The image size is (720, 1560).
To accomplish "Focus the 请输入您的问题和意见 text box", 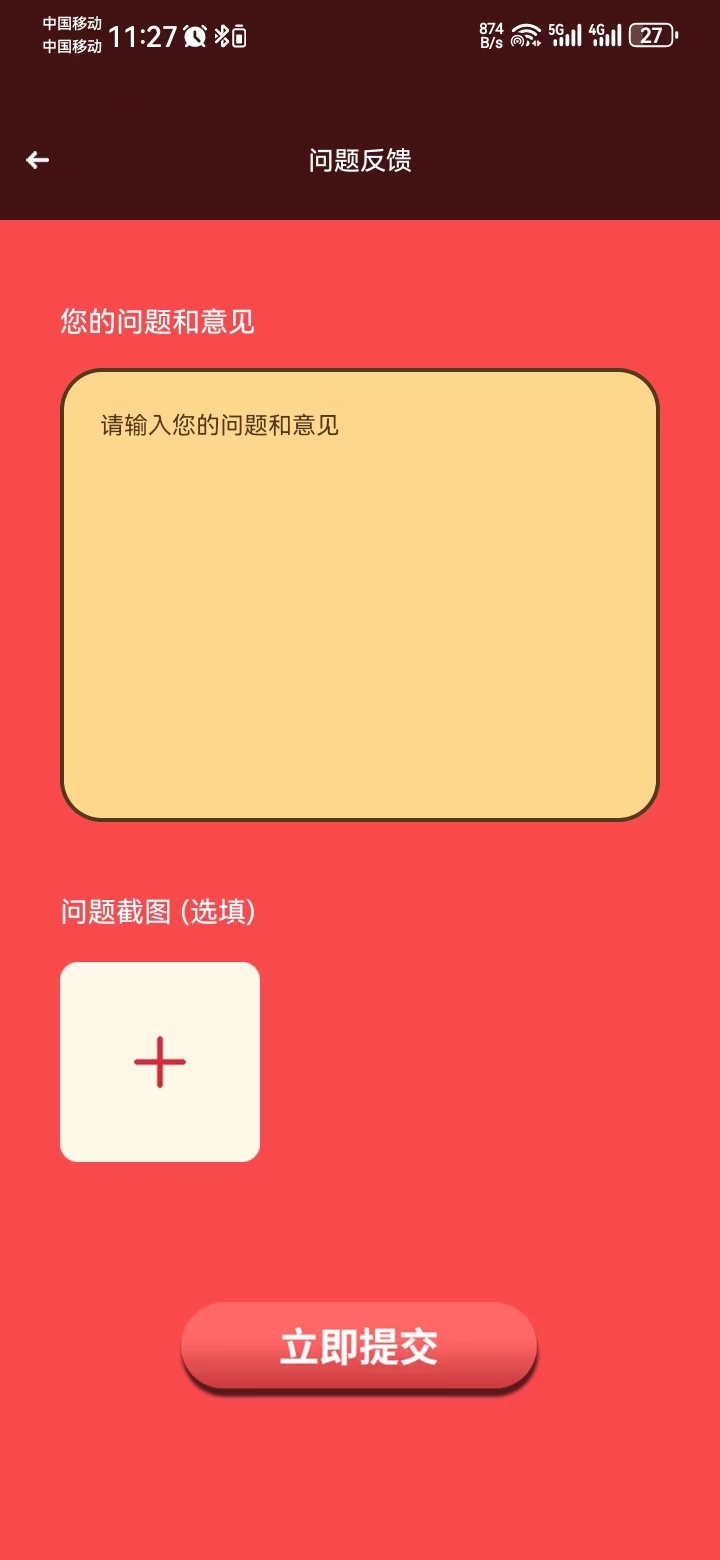I will pos(360,595).
